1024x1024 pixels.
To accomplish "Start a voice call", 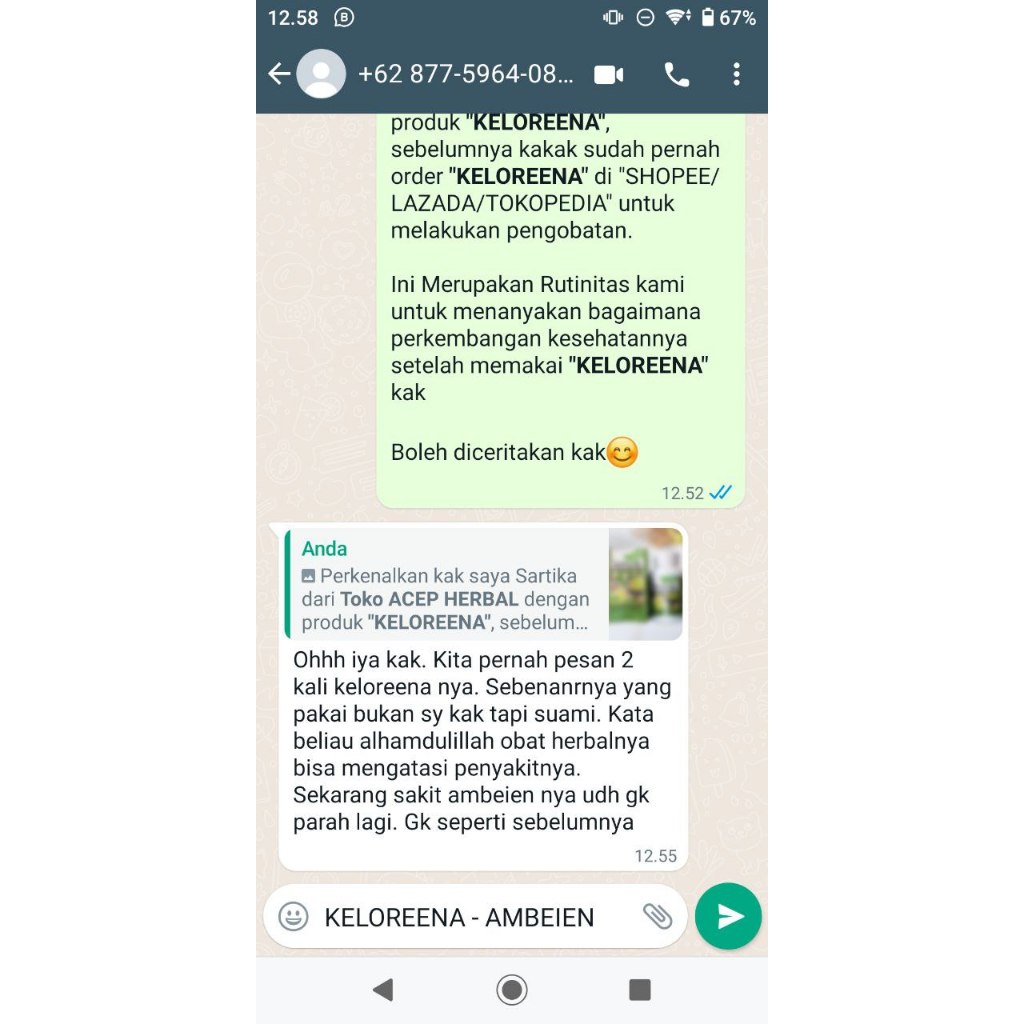I will pos(677,75).
